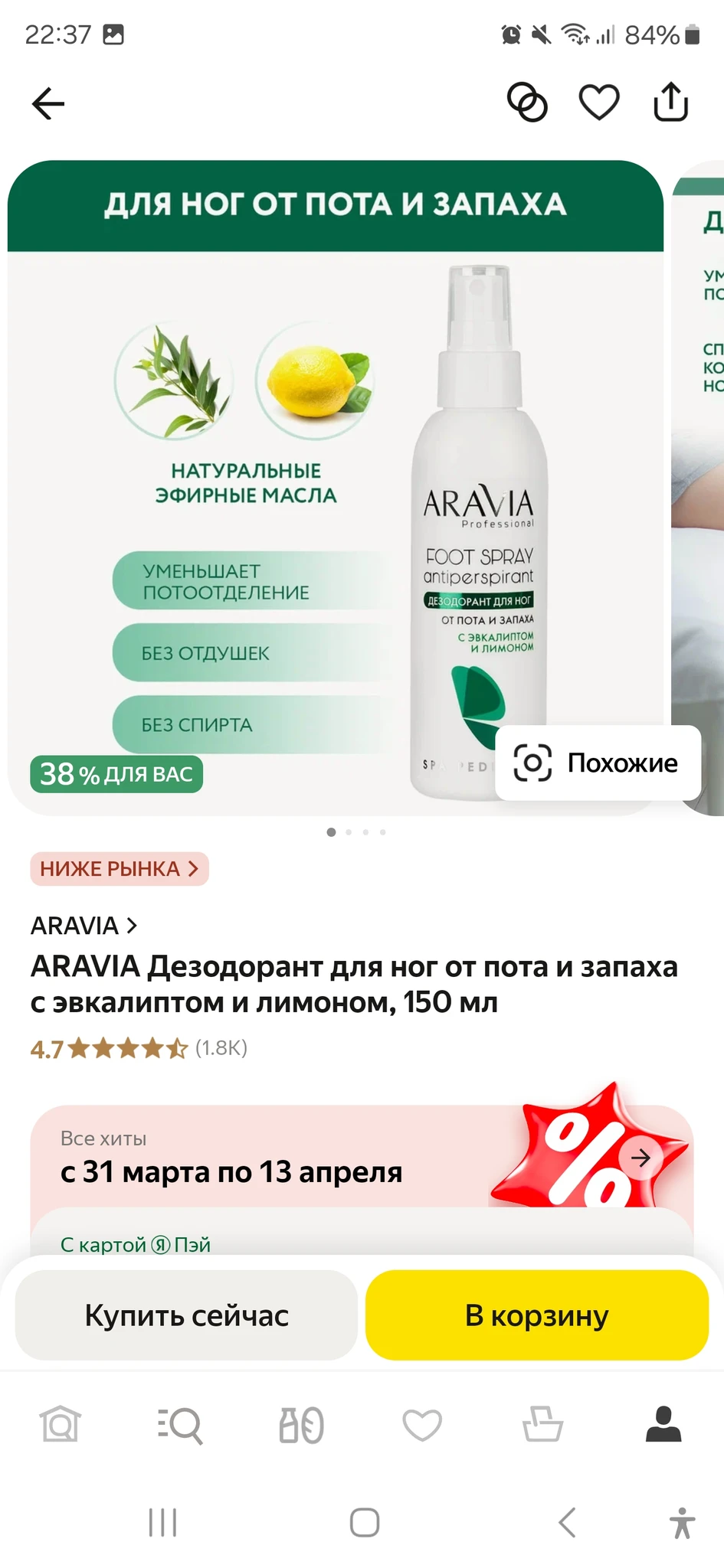The width and height of the screenshot is (724, 1568).
Task: Tap Купить сейчас to buy now
Action: pyautogui.click(x=186, y=1315)
